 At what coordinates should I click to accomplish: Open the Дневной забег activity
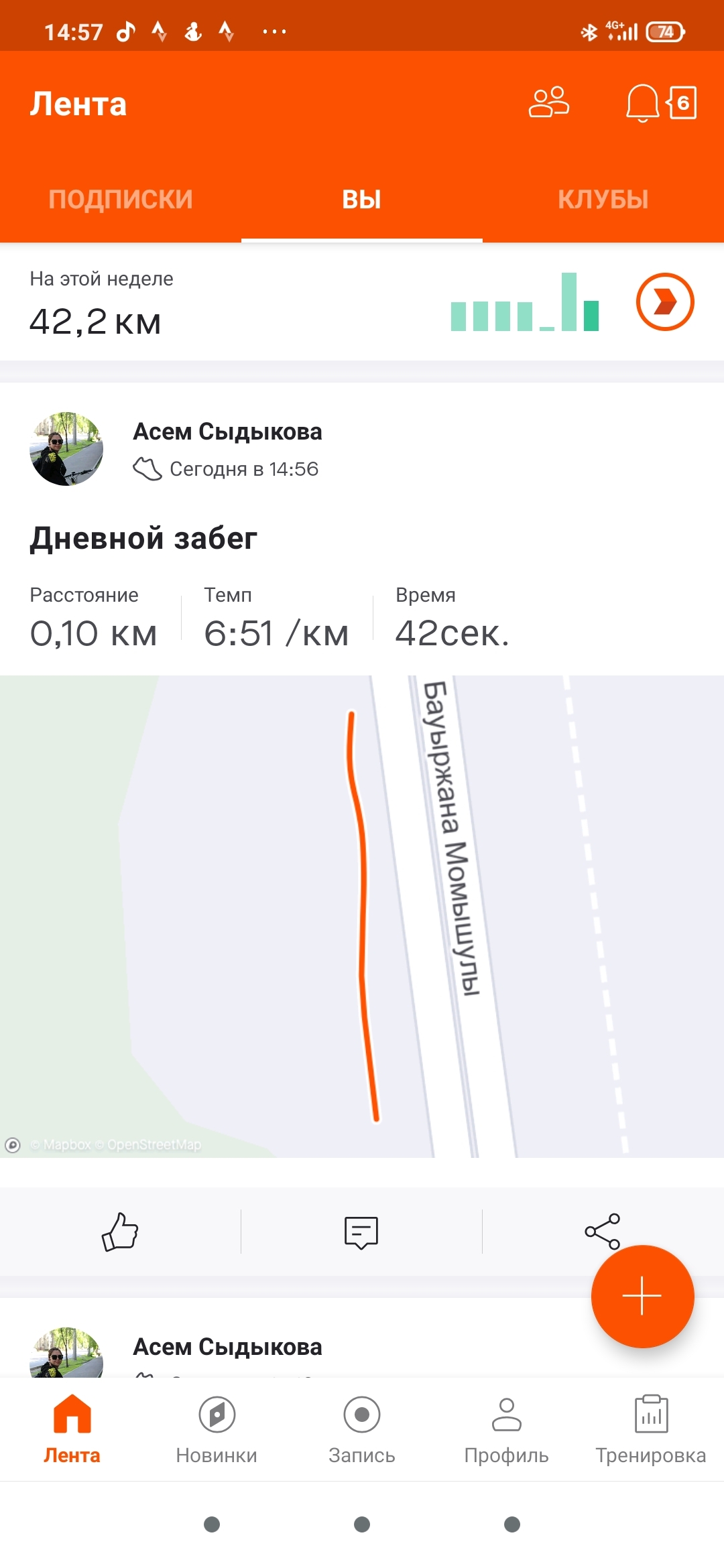(143, 539)
